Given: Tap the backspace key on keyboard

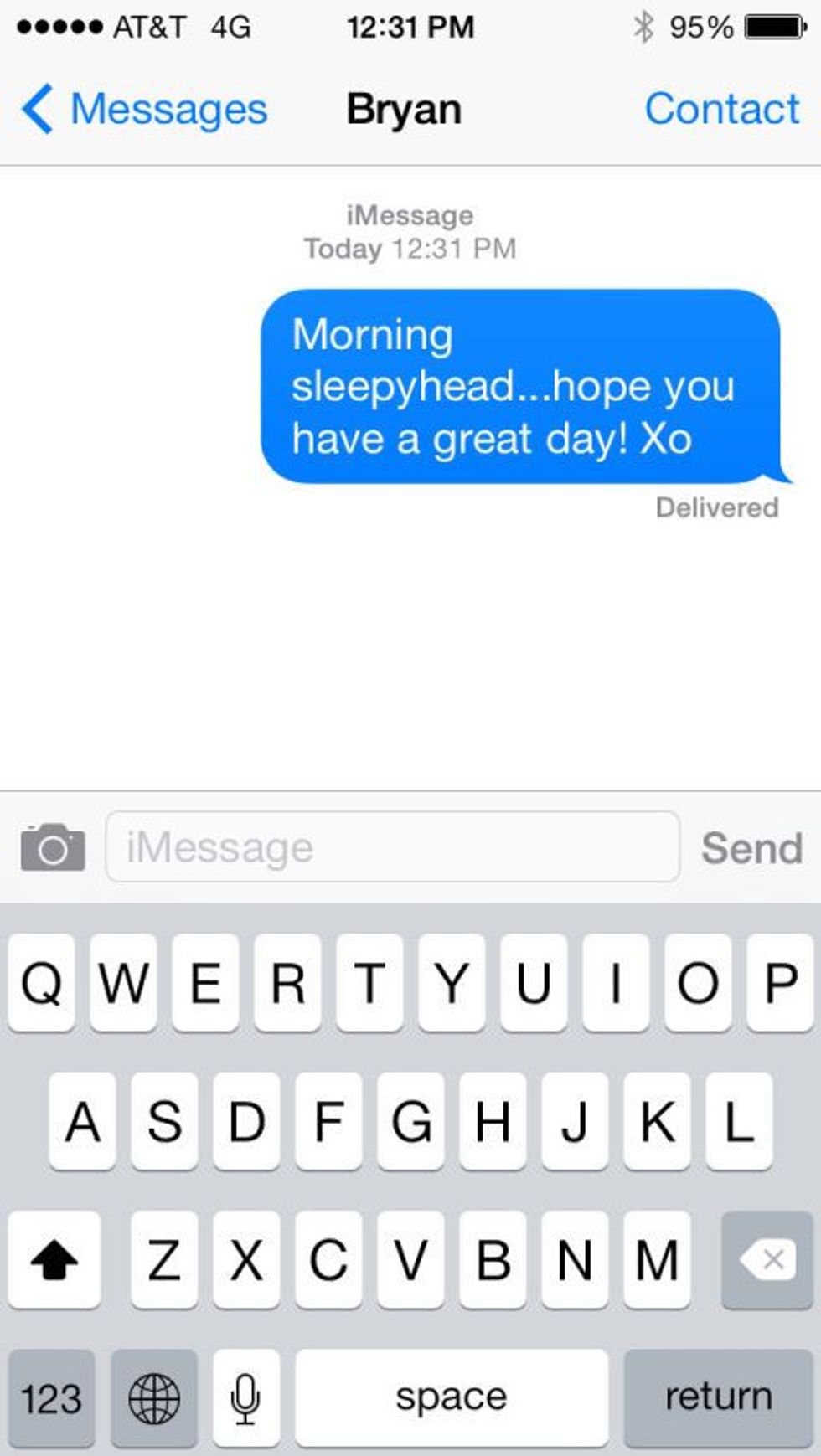Looking at the screenshot, I should (767, 1259).
